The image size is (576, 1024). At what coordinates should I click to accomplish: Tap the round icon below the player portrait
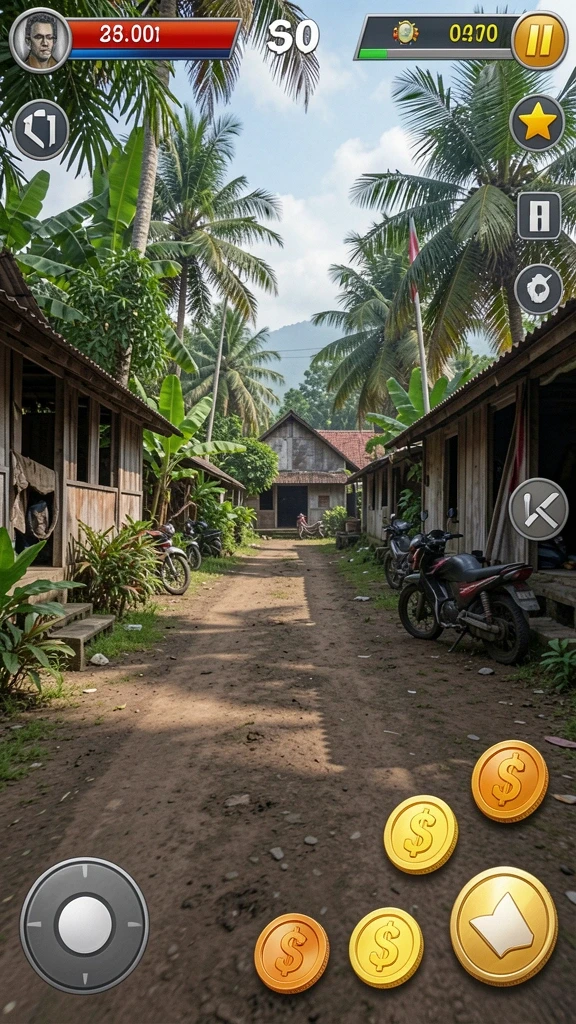[40, 129]
